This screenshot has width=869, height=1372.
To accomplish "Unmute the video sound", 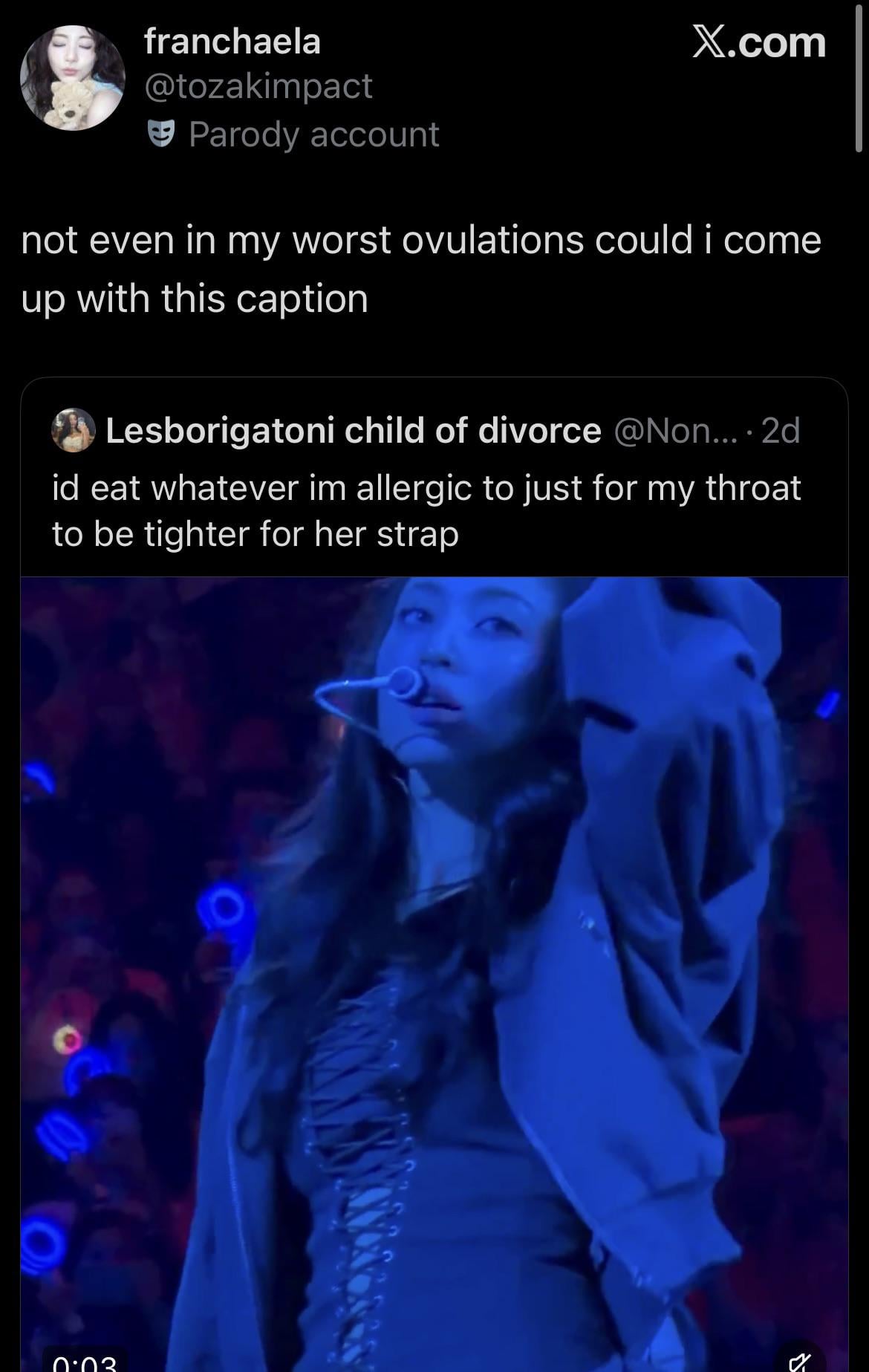I will (x=800, y=1360).
